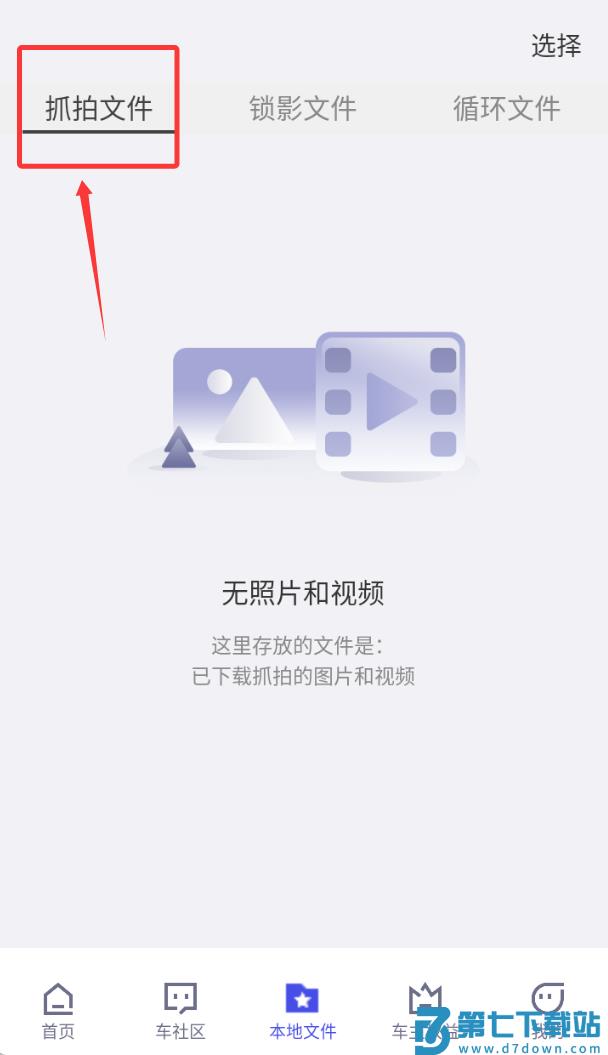This screenshot has height=1055, width=608.
Task: Open the 循环文件 tab
Action: [506, 108]
